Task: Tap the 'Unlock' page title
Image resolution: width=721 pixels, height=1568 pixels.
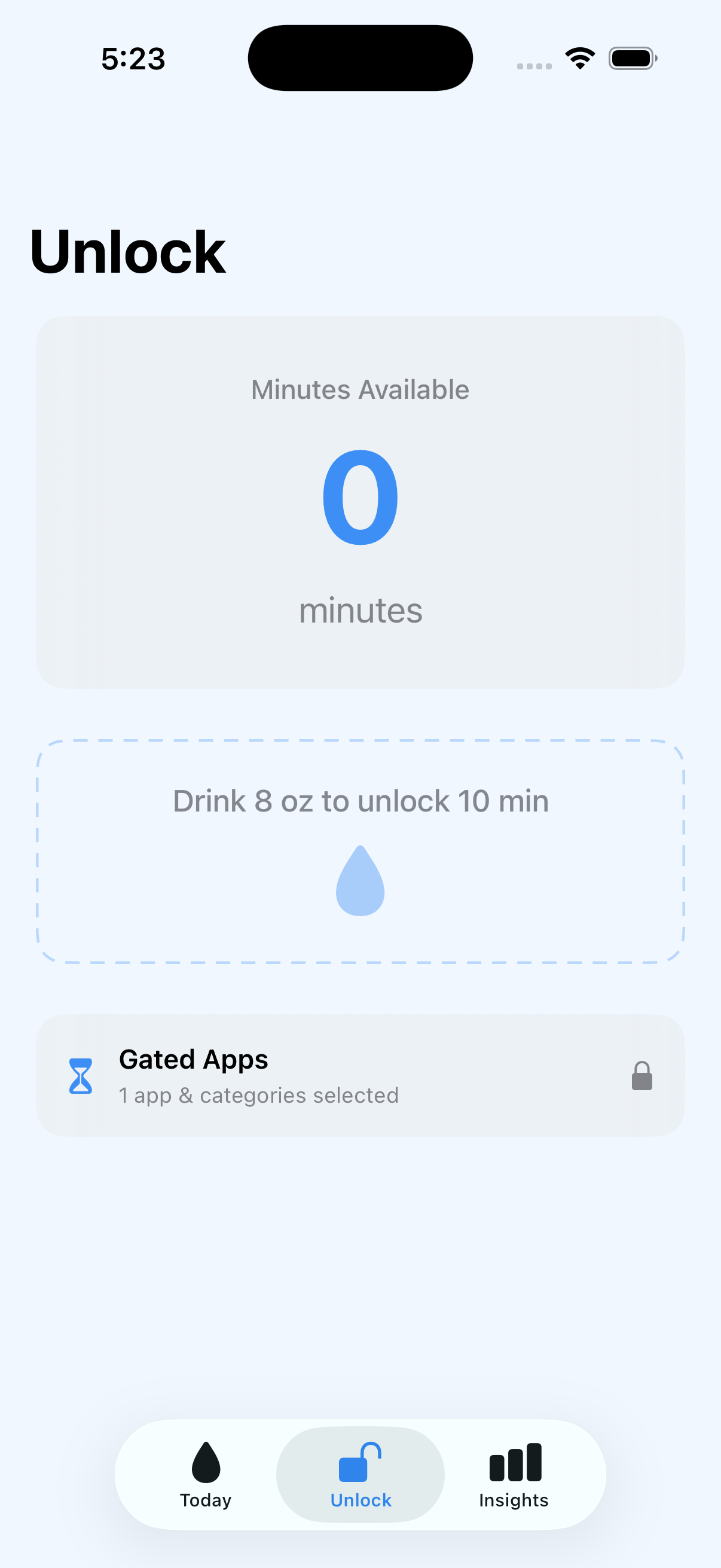Action: click(x=128, y=251)
